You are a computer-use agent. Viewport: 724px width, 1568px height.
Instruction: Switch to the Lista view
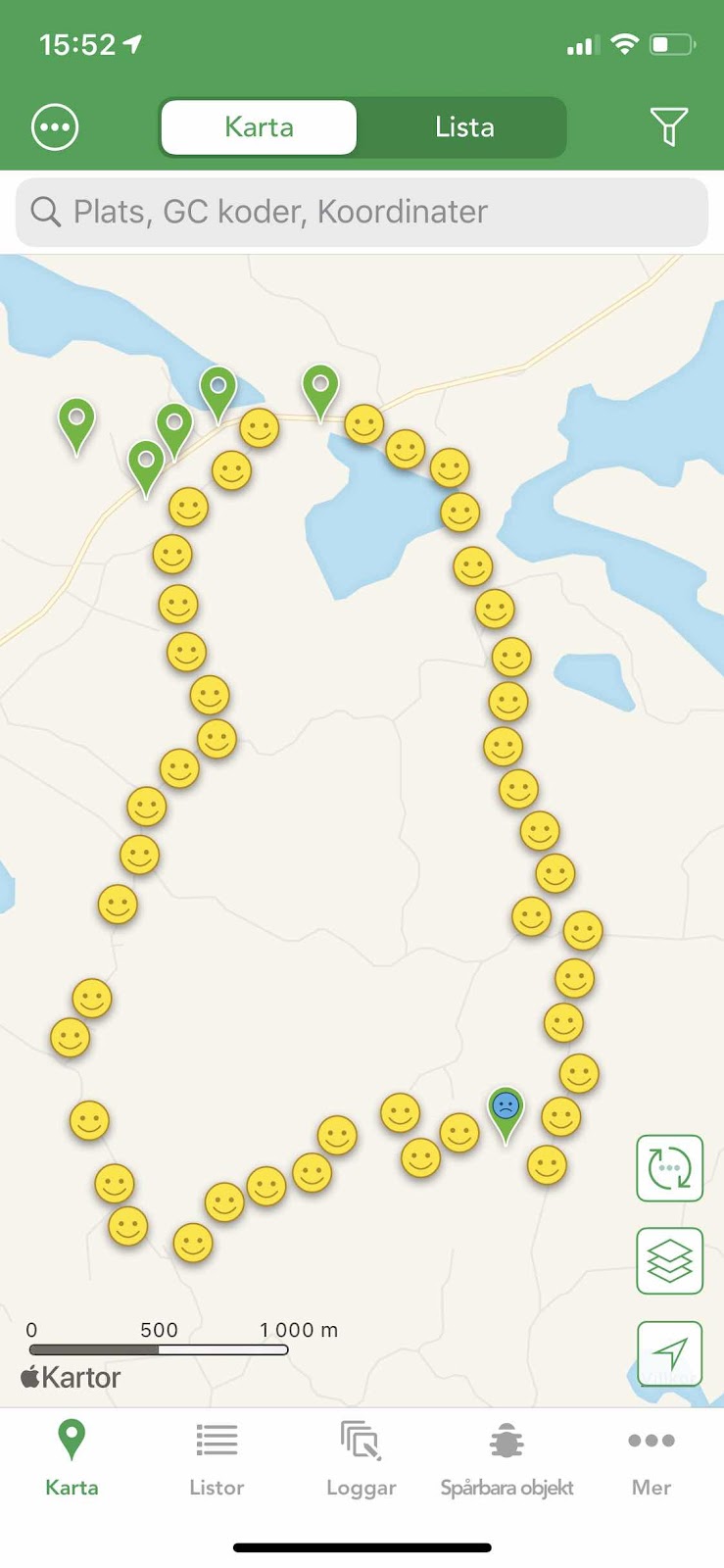pyautogui.click(x=464, y=127)
